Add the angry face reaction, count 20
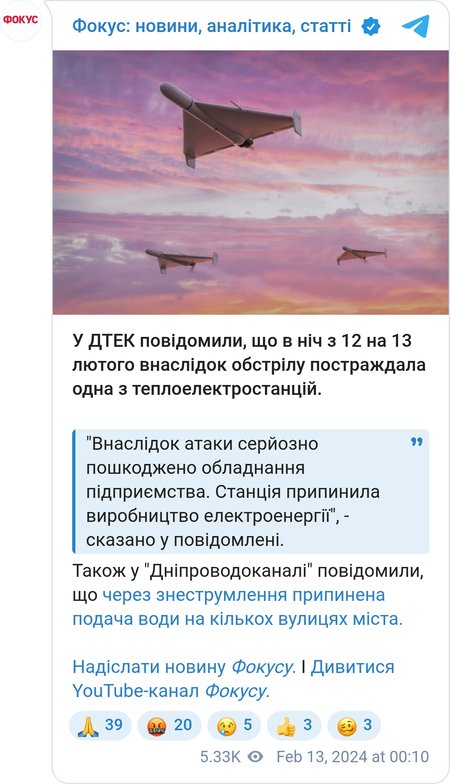 [169, 725]
